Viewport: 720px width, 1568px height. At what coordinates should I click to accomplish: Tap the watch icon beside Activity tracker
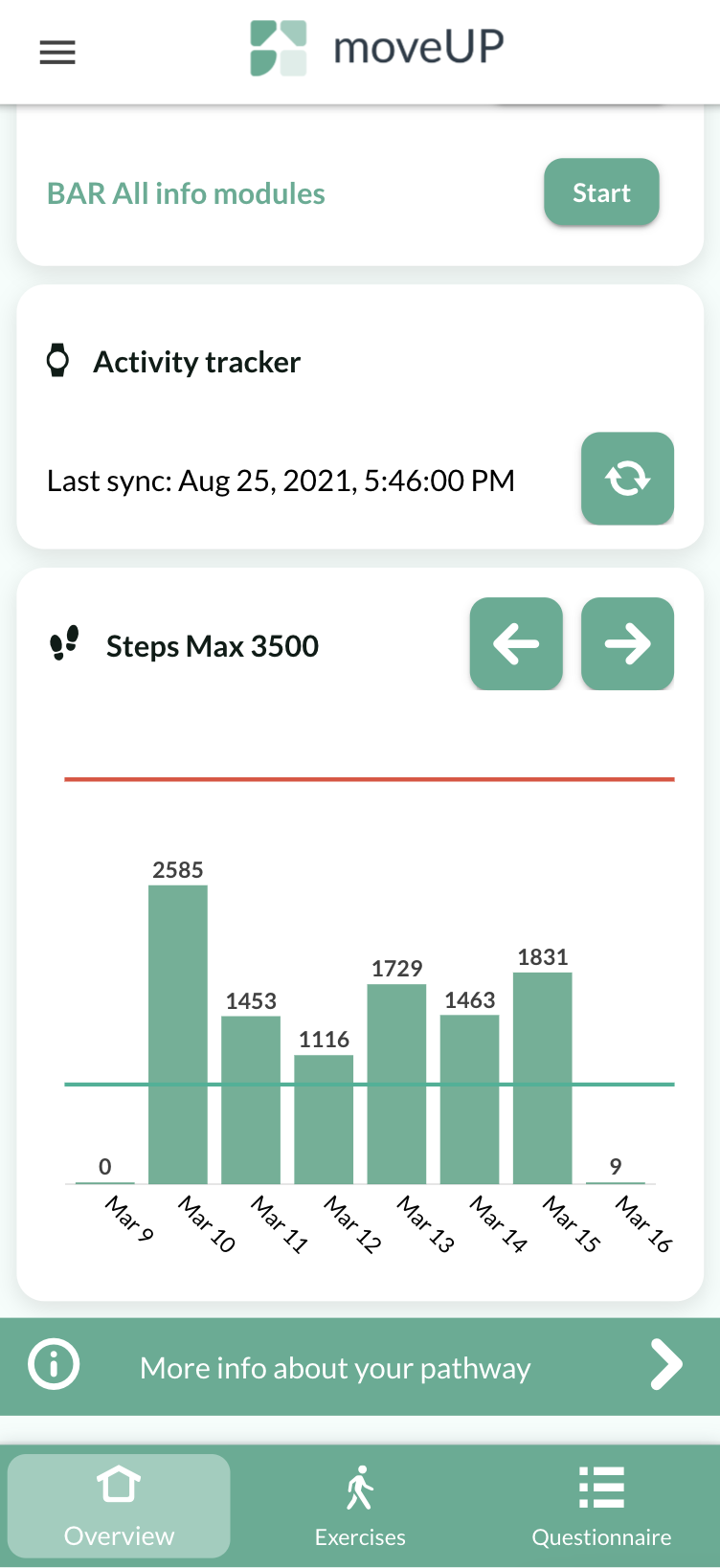tap(57, 361)
